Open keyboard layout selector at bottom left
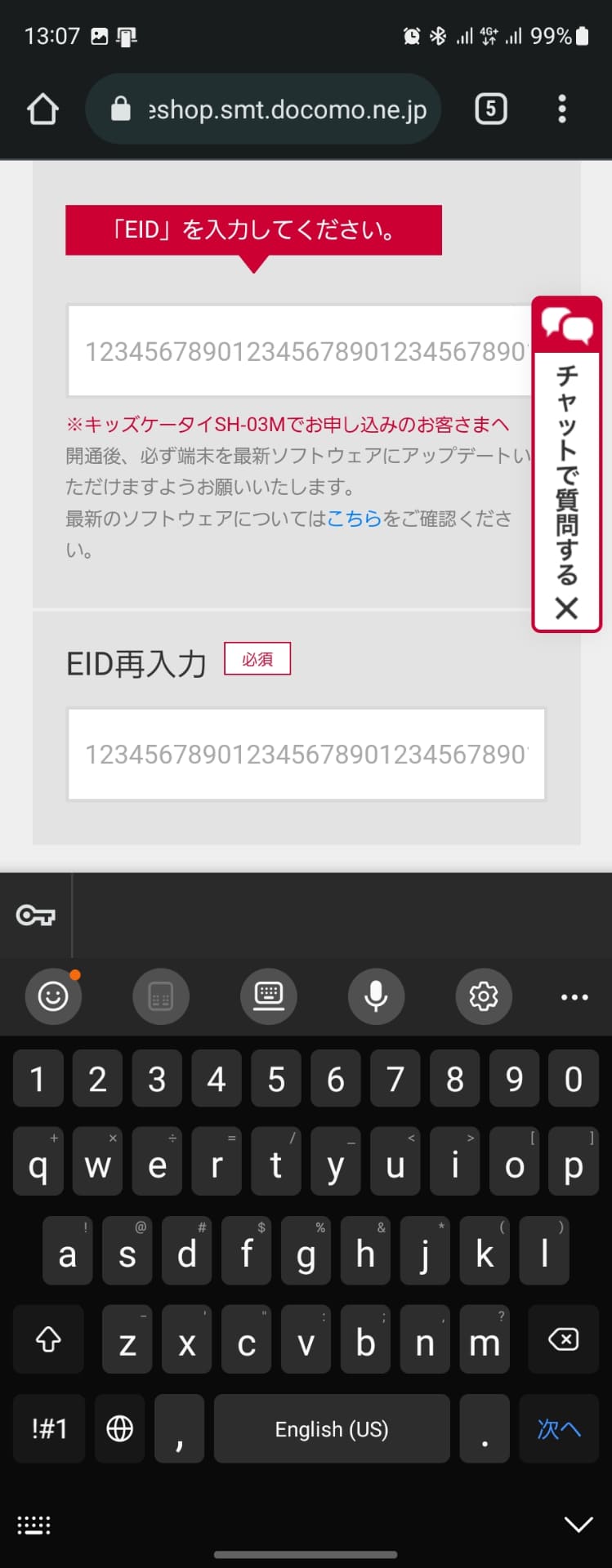 pos(34,1524)
